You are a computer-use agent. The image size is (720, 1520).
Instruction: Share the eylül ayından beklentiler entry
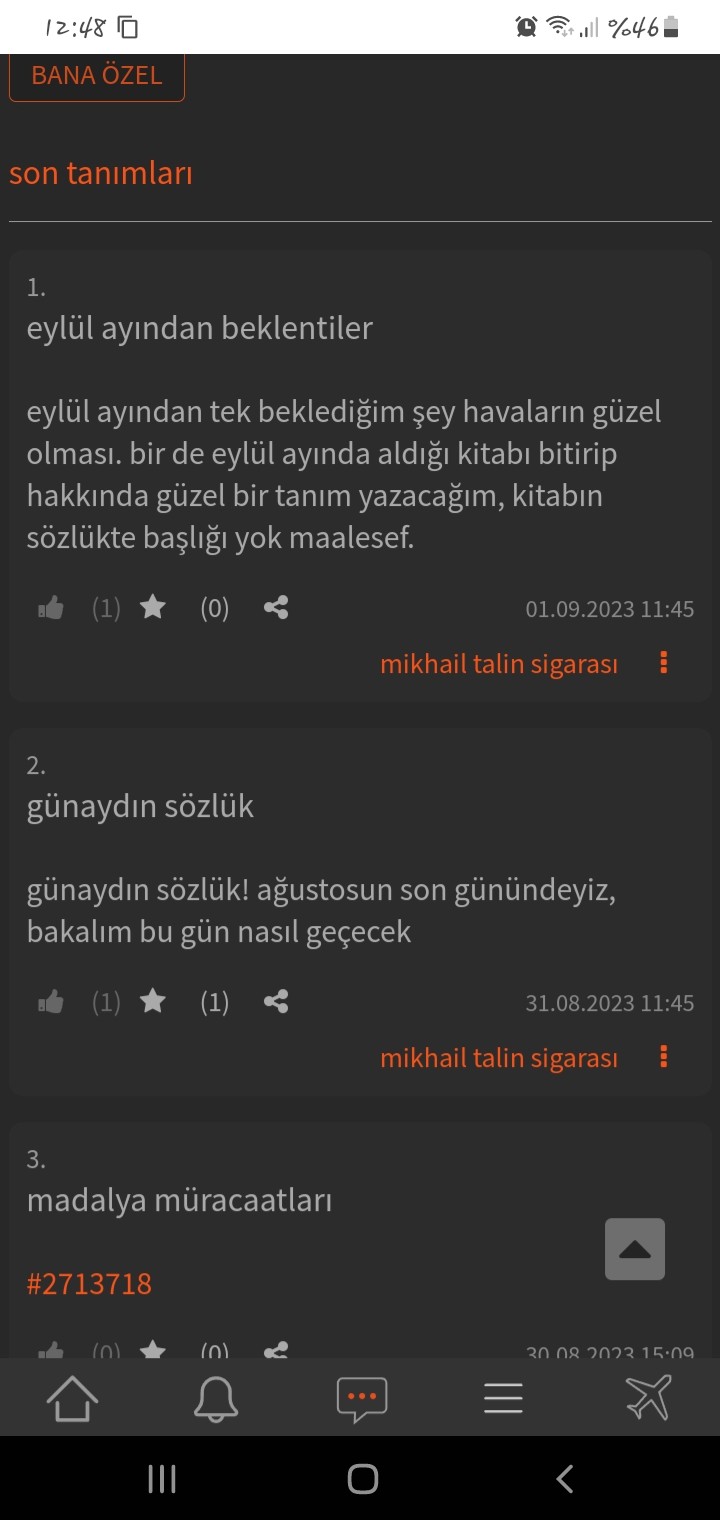pos(276,608)
